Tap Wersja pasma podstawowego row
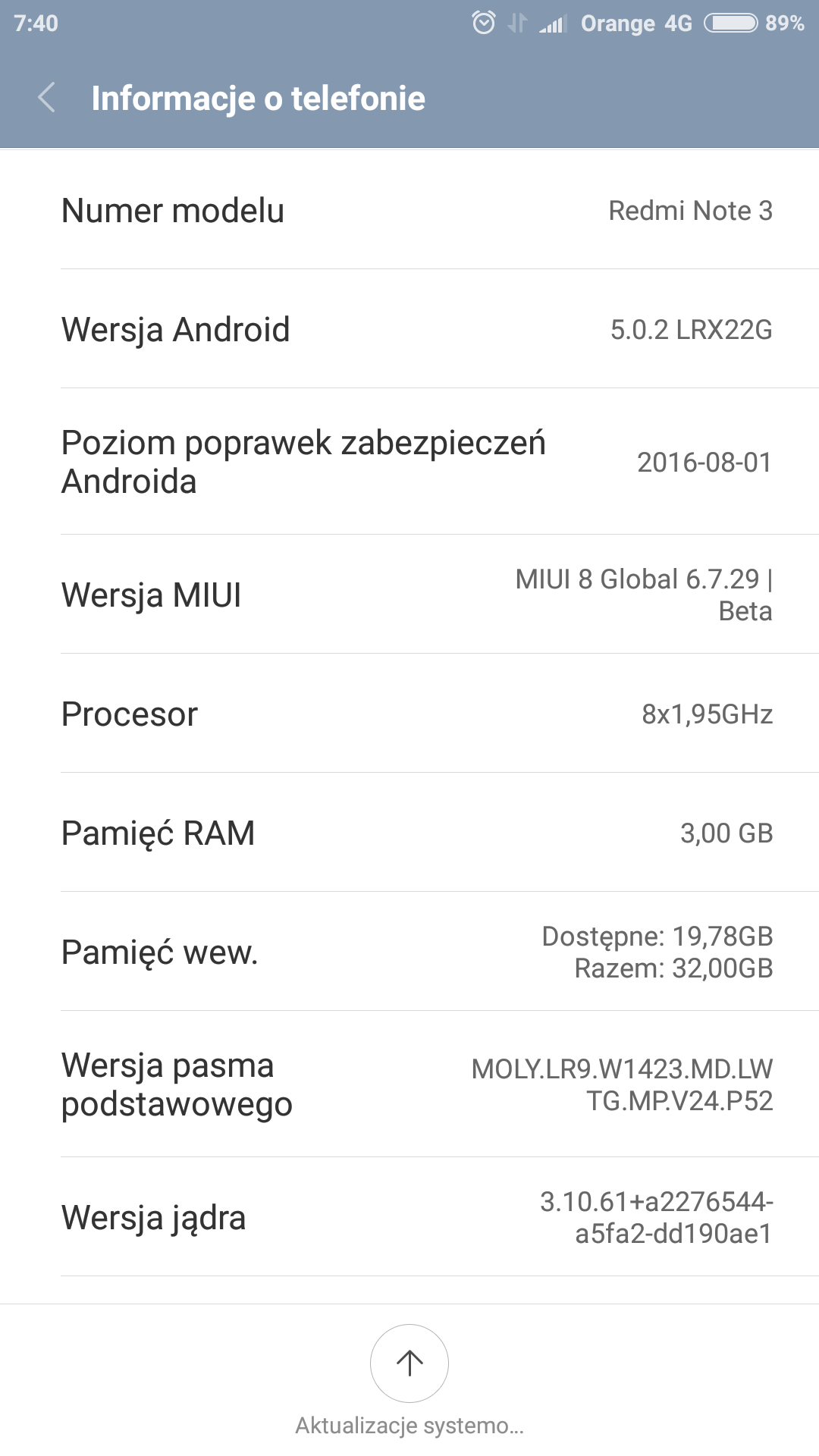 (x=409, y=1084)
